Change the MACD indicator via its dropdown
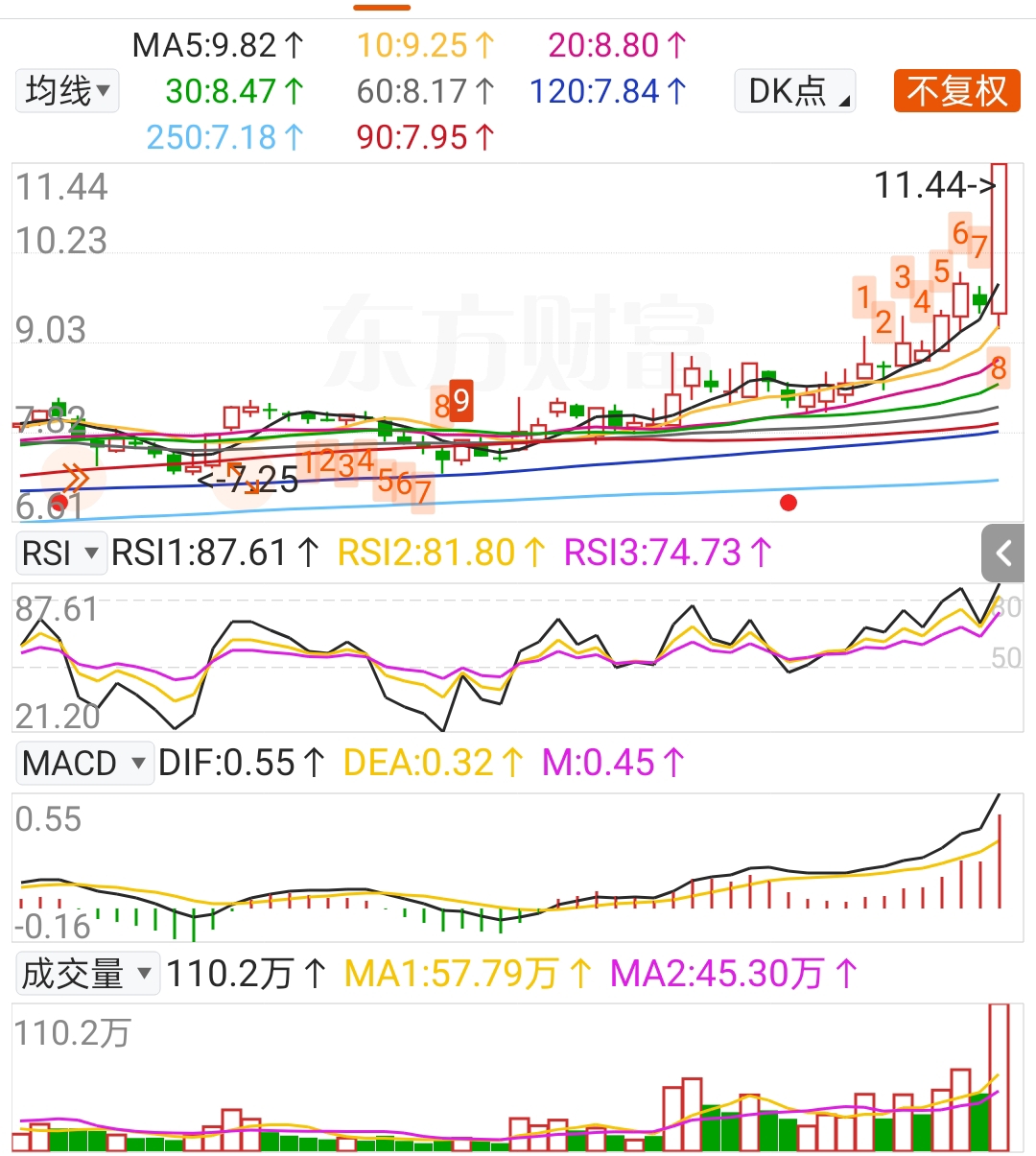 [x=84, y=764]
